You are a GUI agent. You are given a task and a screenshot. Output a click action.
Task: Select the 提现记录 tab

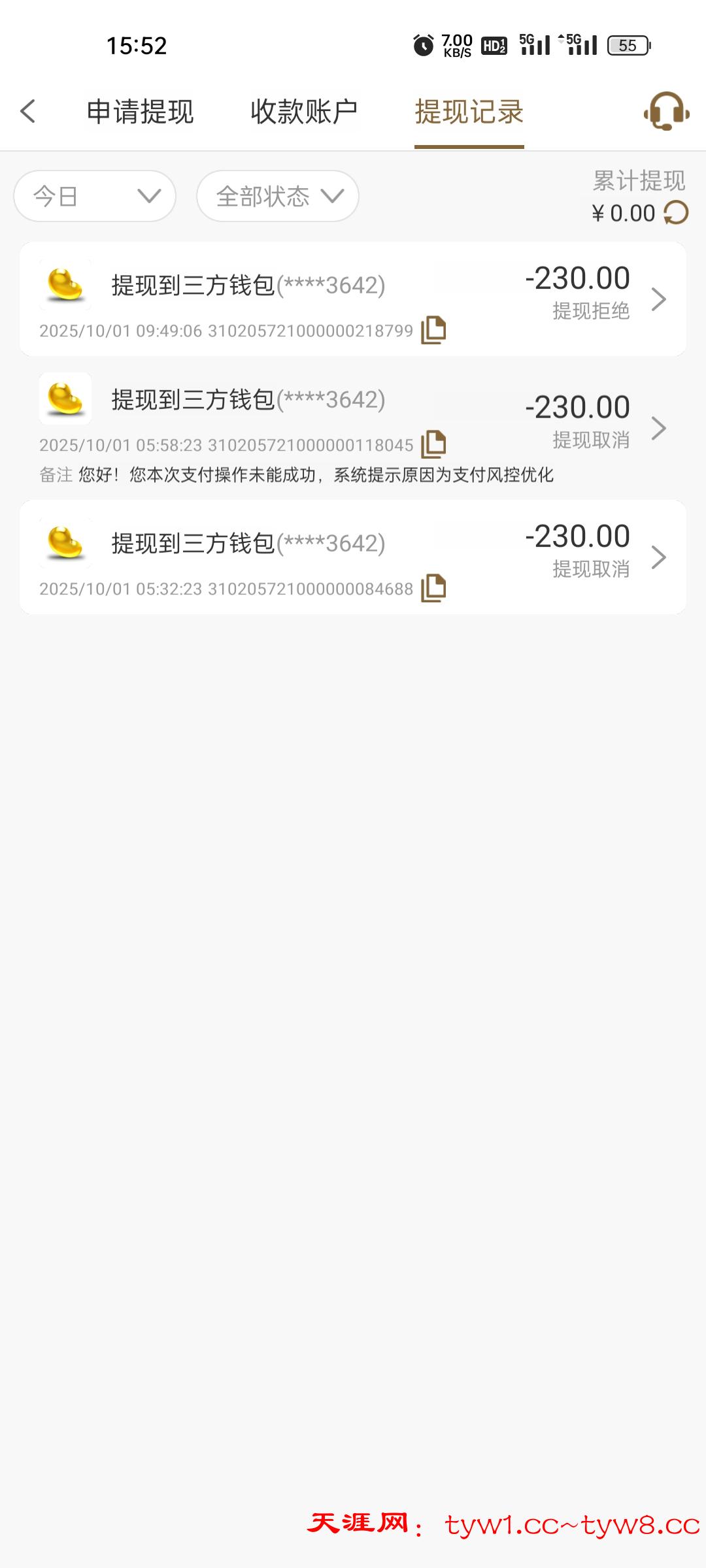pos(469,112)
